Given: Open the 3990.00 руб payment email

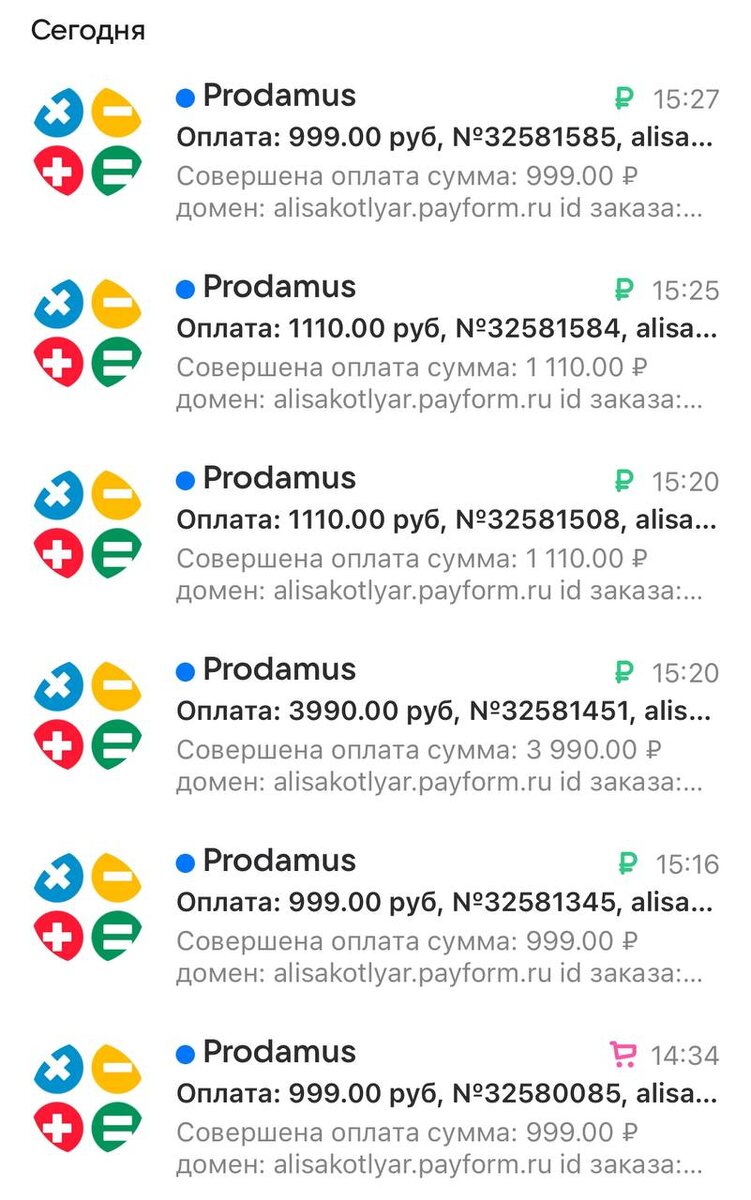Looking at the screenshot, I should [x=375, y=726].
